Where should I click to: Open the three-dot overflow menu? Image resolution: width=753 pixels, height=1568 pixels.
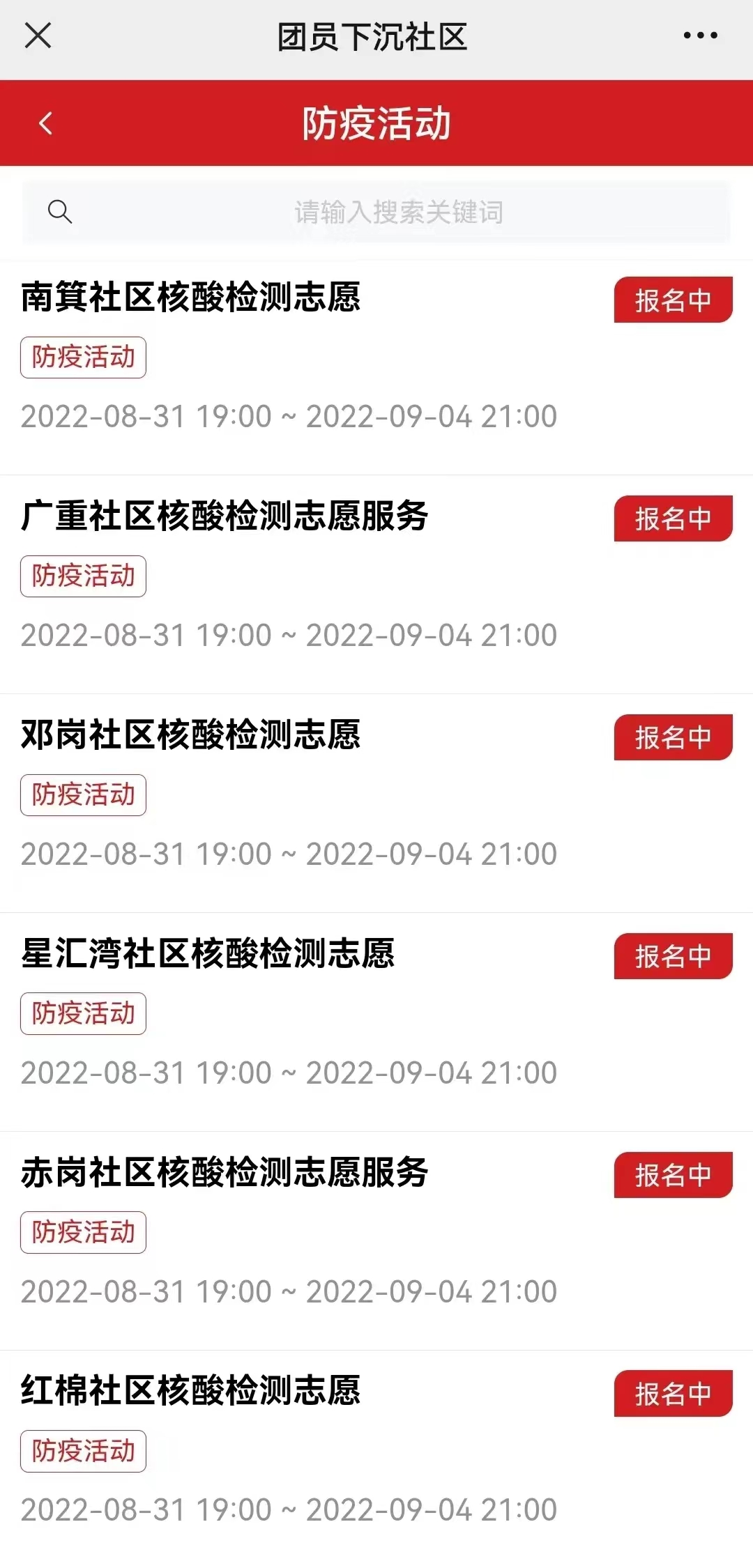[700, 36]
